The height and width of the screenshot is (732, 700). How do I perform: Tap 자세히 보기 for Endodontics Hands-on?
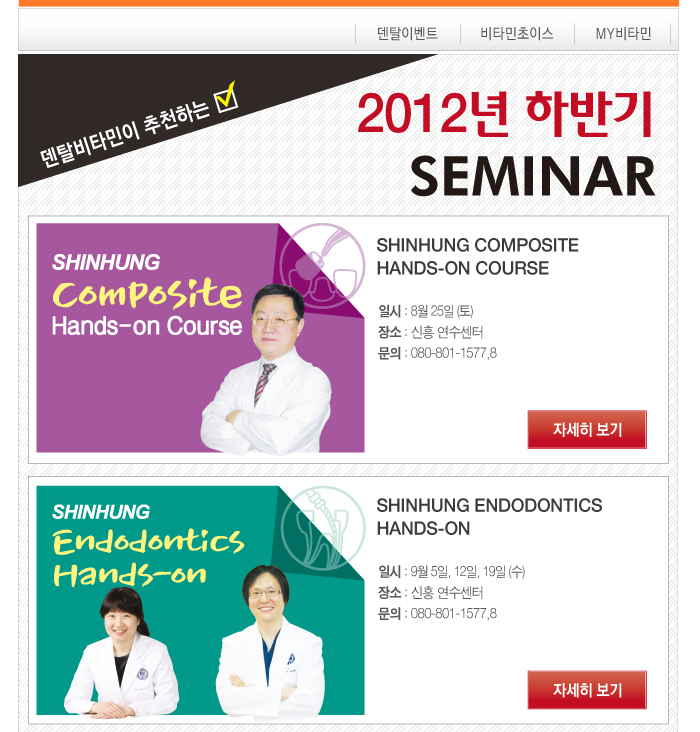[587, 690]
